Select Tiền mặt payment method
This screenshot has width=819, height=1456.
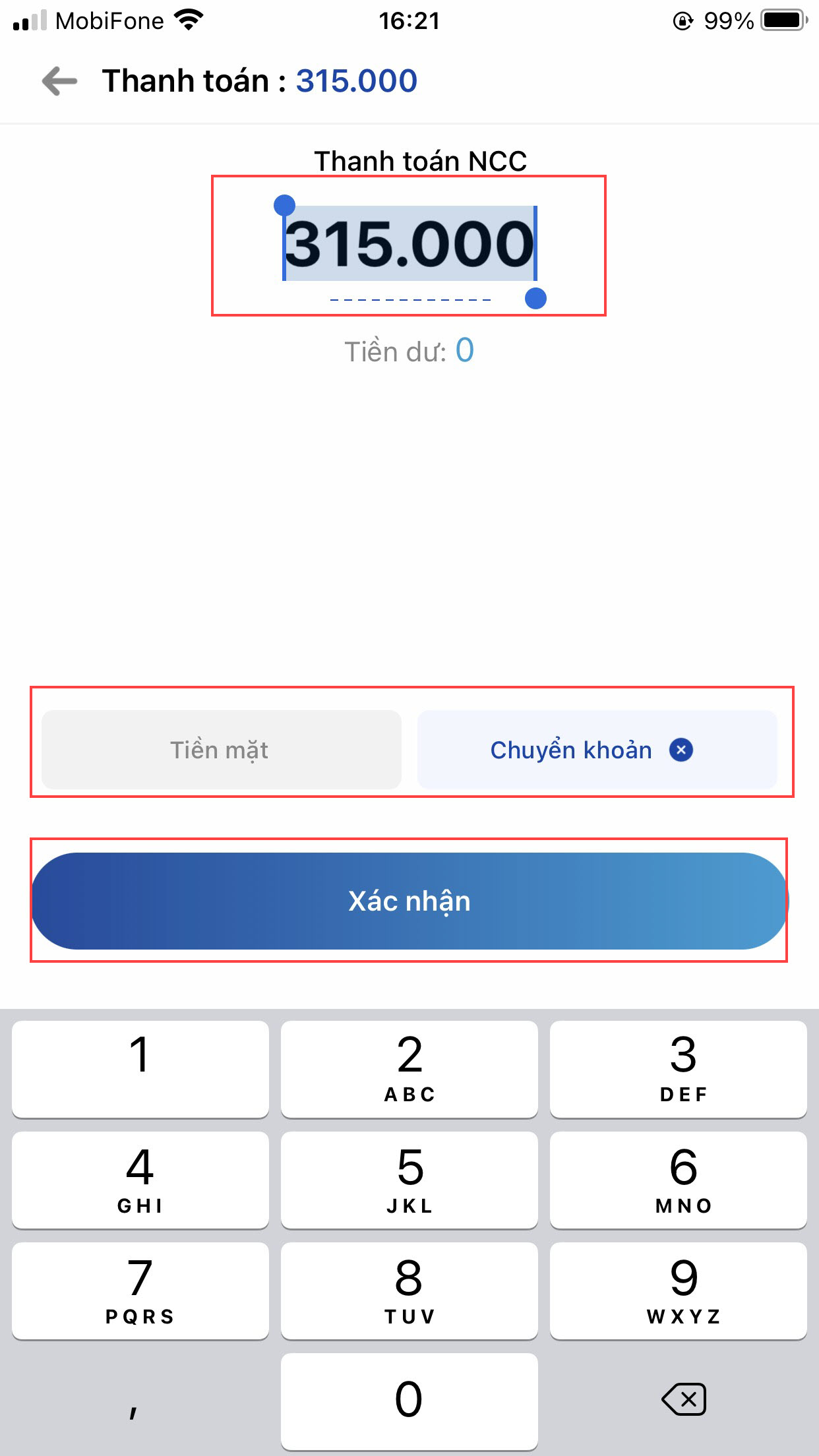point(221,750)
